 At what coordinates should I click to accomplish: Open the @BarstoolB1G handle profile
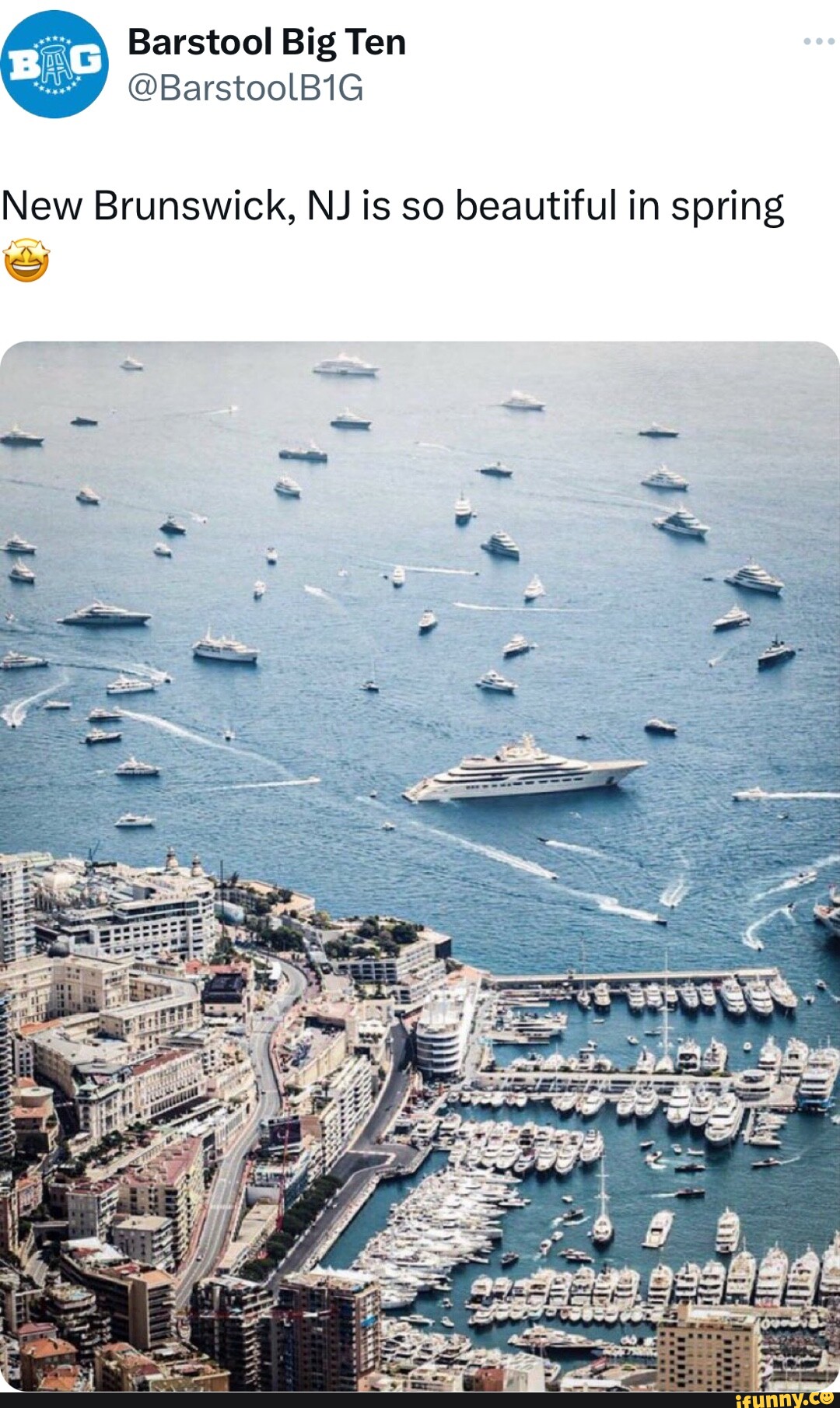pos(245,88)
